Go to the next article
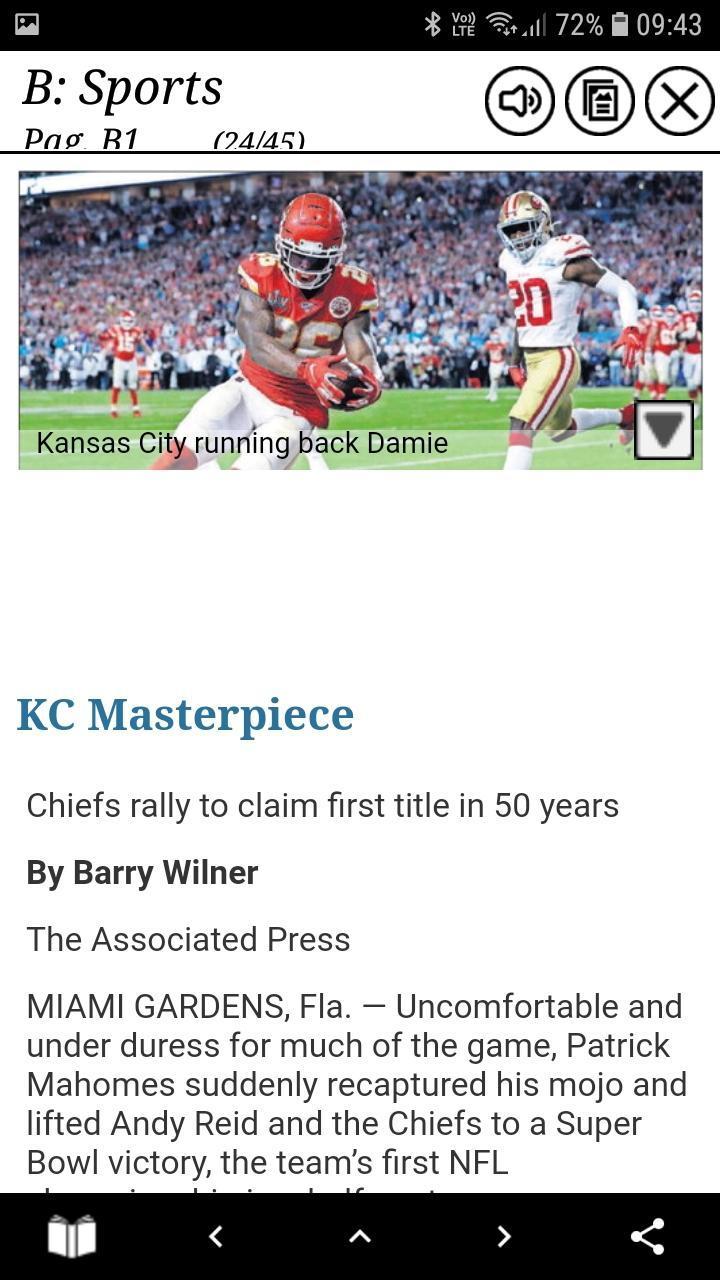This screenshot has height=1280, width=720. point(504,1237)
